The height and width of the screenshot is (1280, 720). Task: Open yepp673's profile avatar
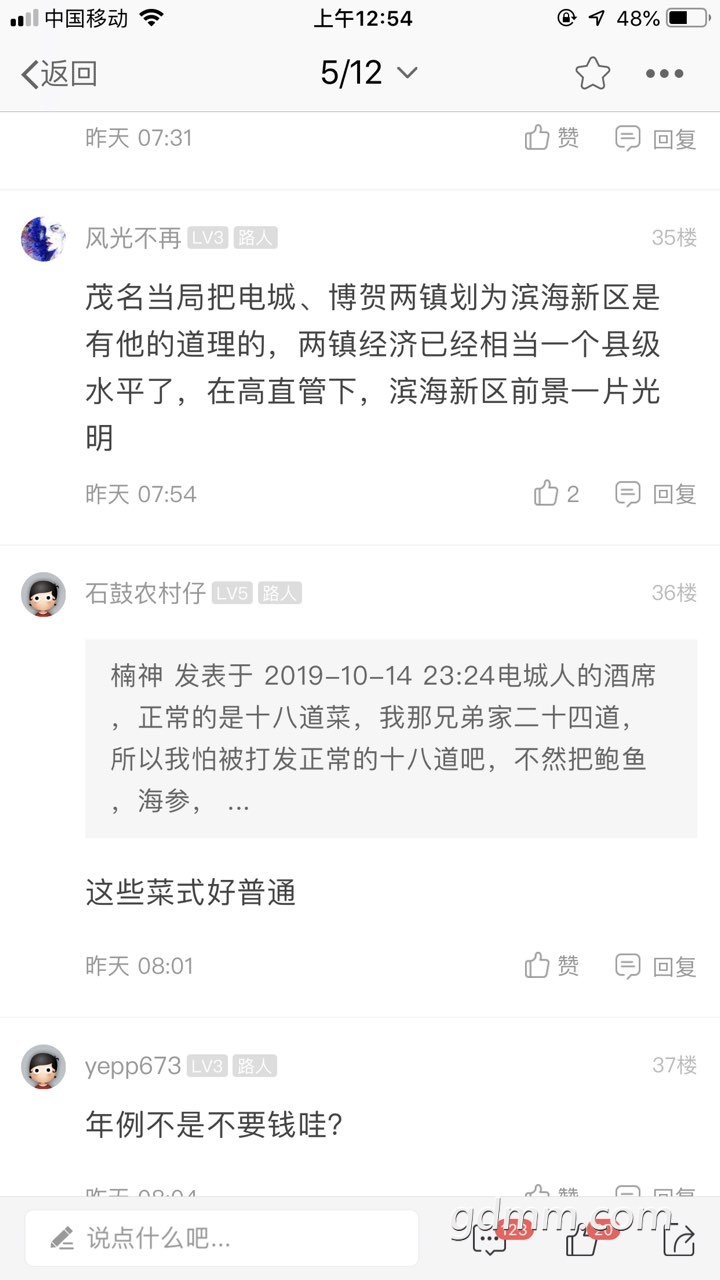[x=43, y=1066]
